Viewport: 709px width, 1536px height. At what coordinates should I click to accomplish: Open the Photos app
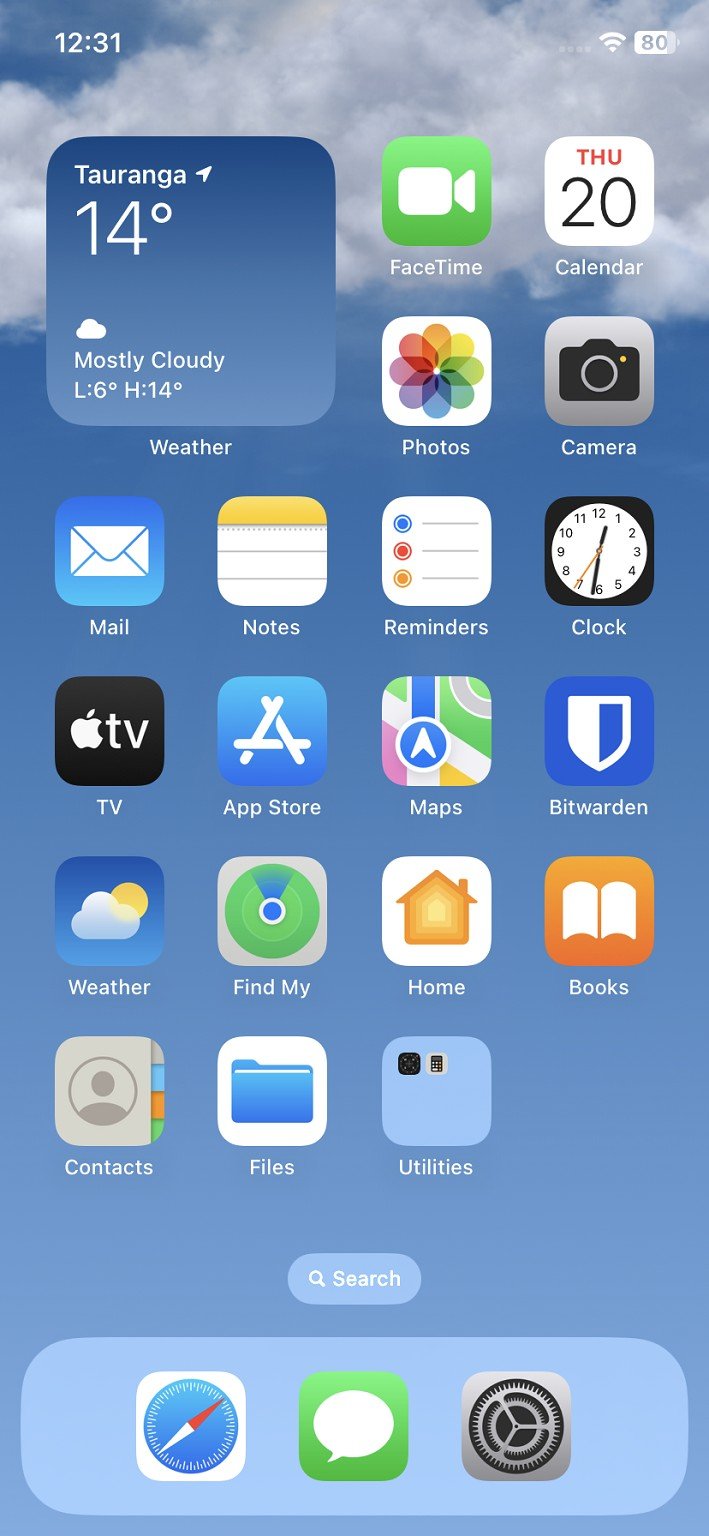point(436,371)
